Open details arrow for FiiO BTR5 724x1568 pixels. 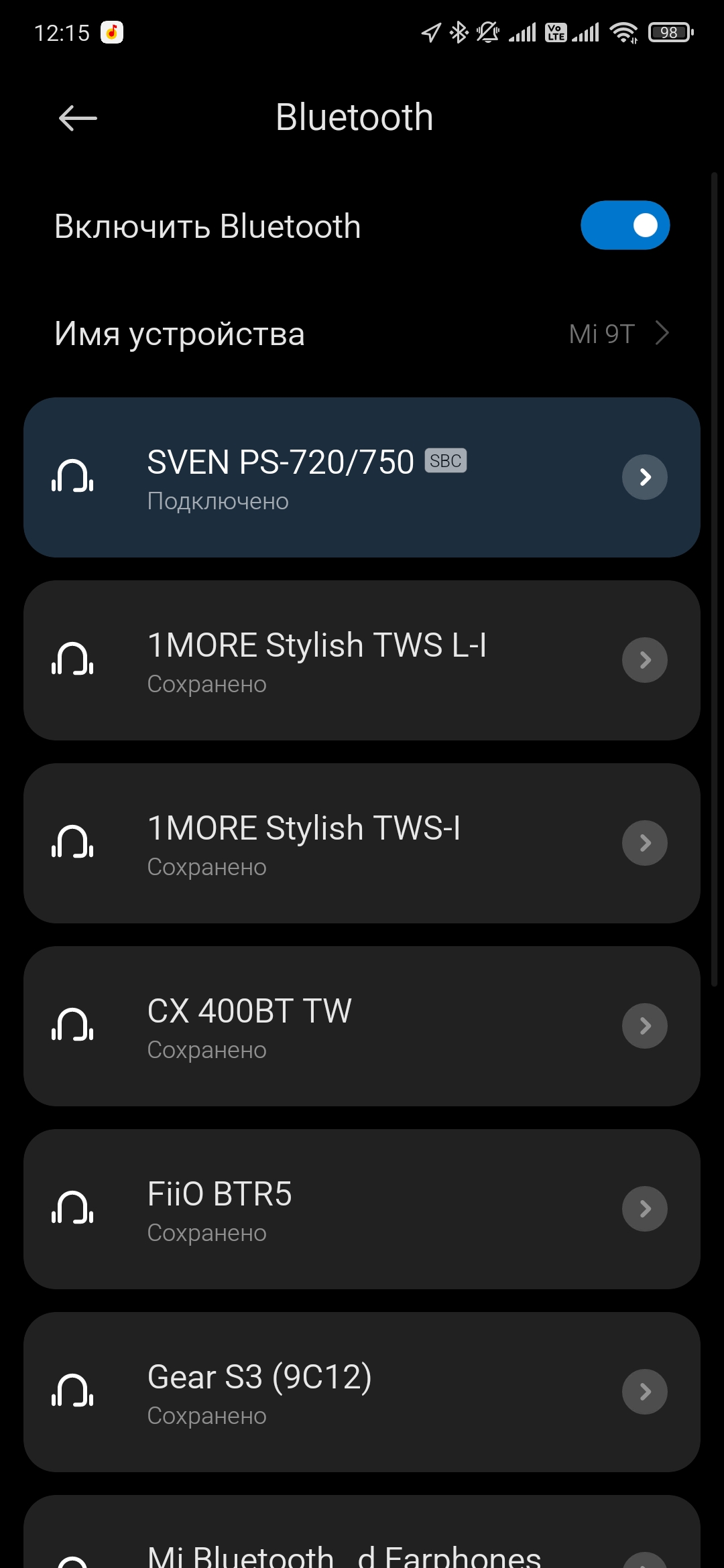coord(644,1209)
